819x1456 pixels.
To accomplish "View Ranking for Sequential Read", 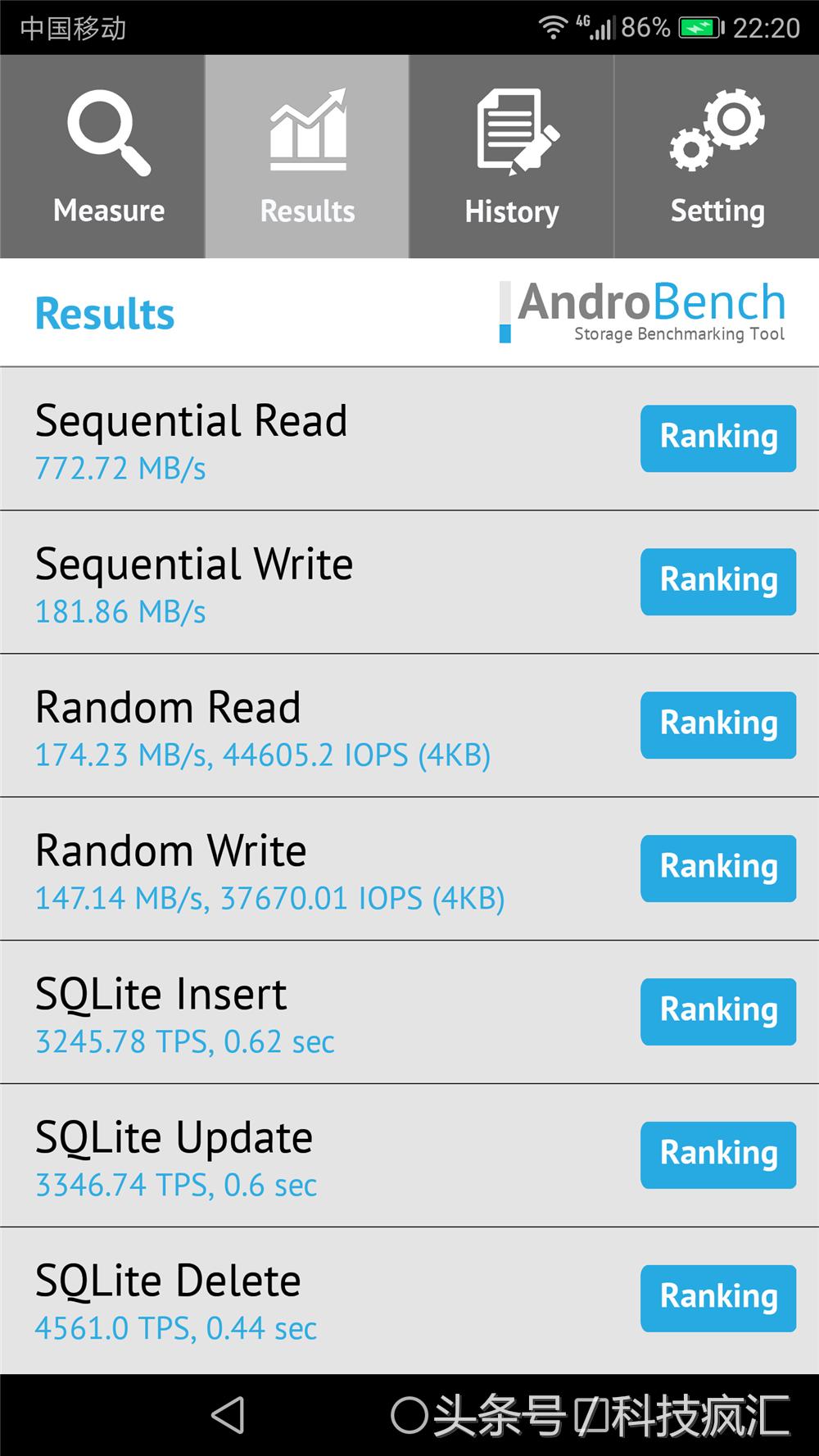I will [717, 438].
